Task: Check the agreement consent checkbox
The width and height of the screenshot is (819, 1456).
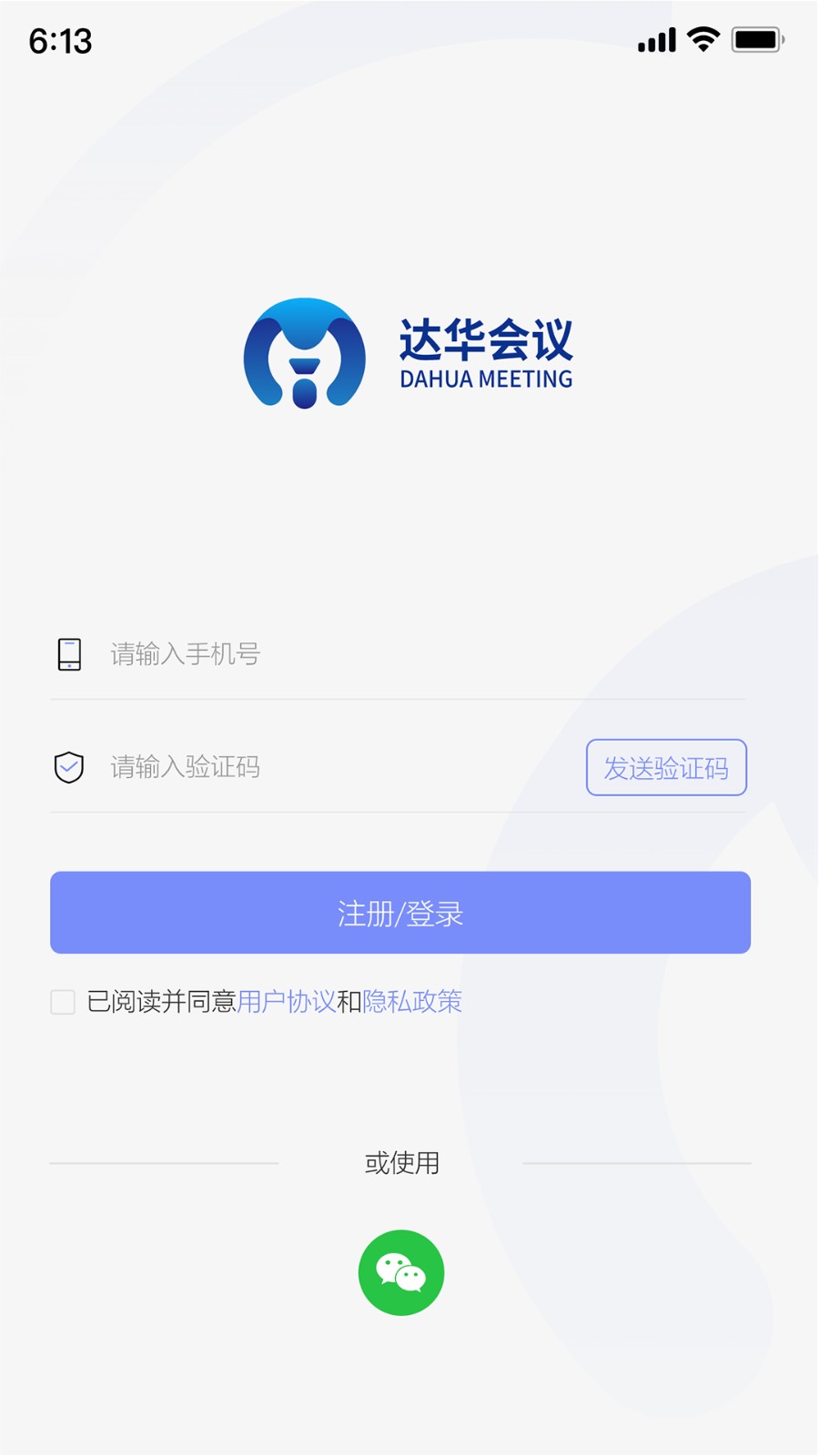Action: click(62, 1001)
